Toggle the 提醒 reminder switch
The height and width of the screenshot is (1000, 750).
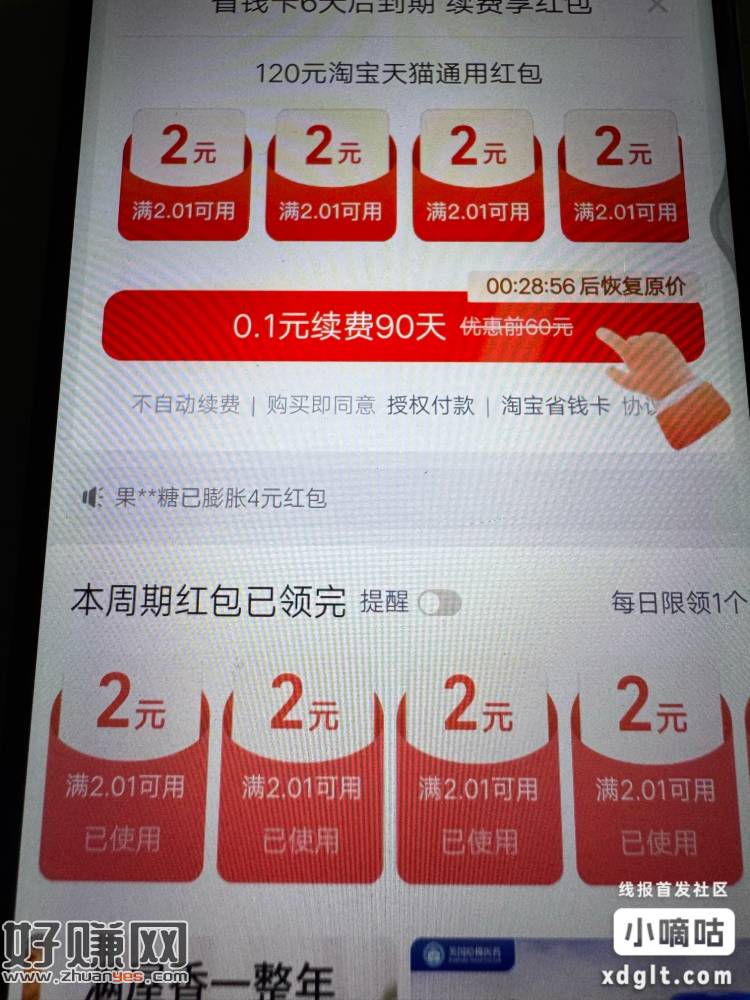pos(440,602)
